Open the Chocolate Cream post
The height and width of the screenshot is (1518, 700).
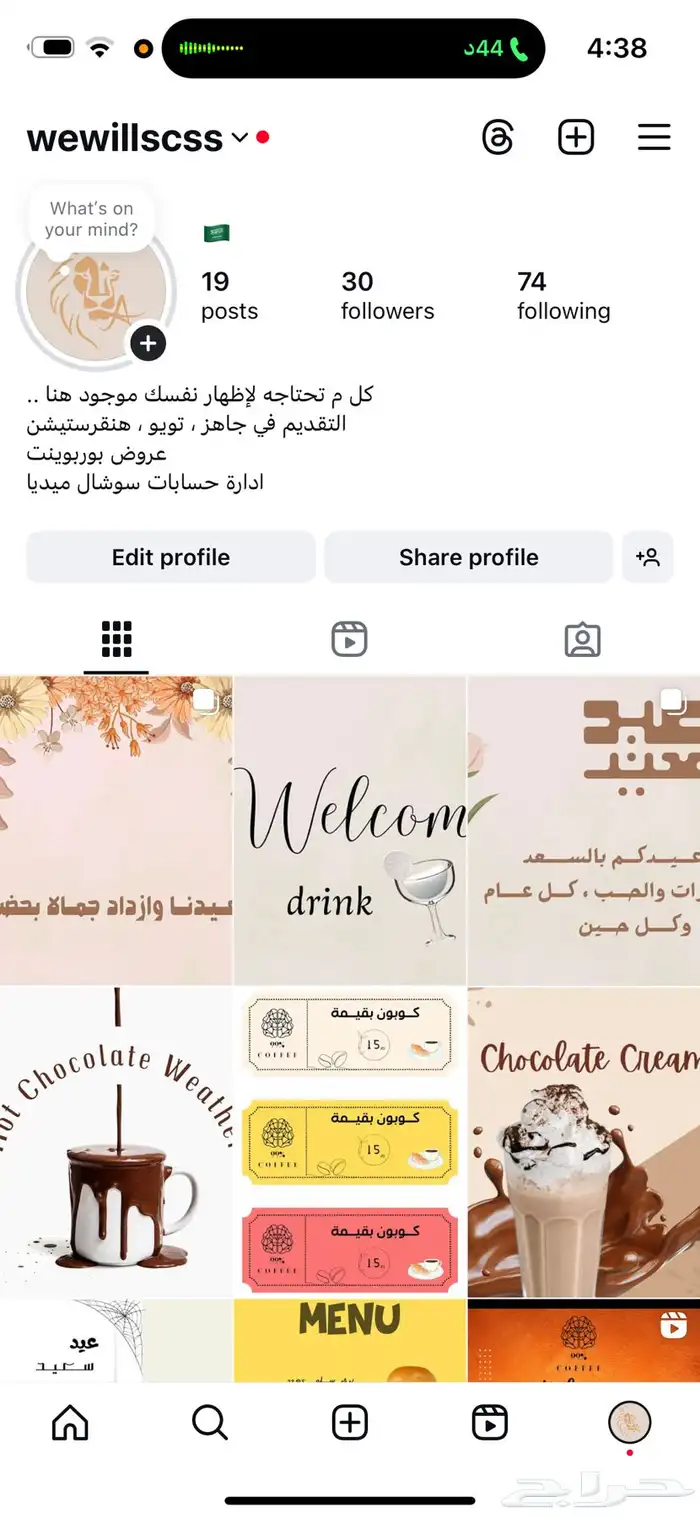[x=583, y=1142]
